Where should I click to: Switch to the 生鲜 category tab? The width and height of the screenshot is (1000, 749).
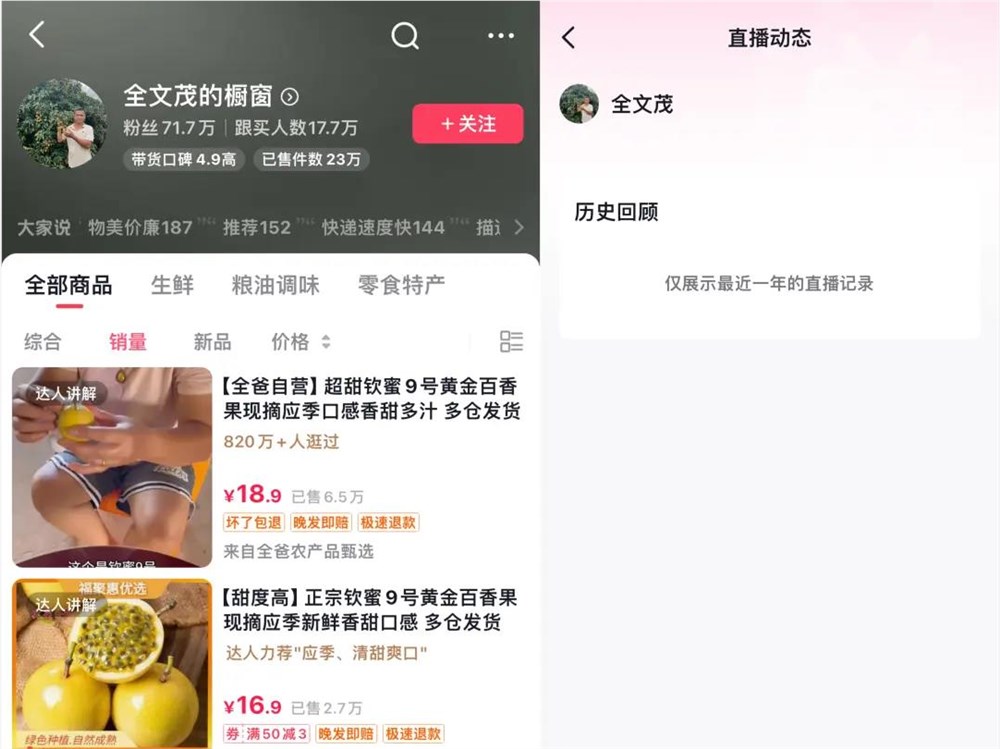pyautogui.click(x=172, y=285)
